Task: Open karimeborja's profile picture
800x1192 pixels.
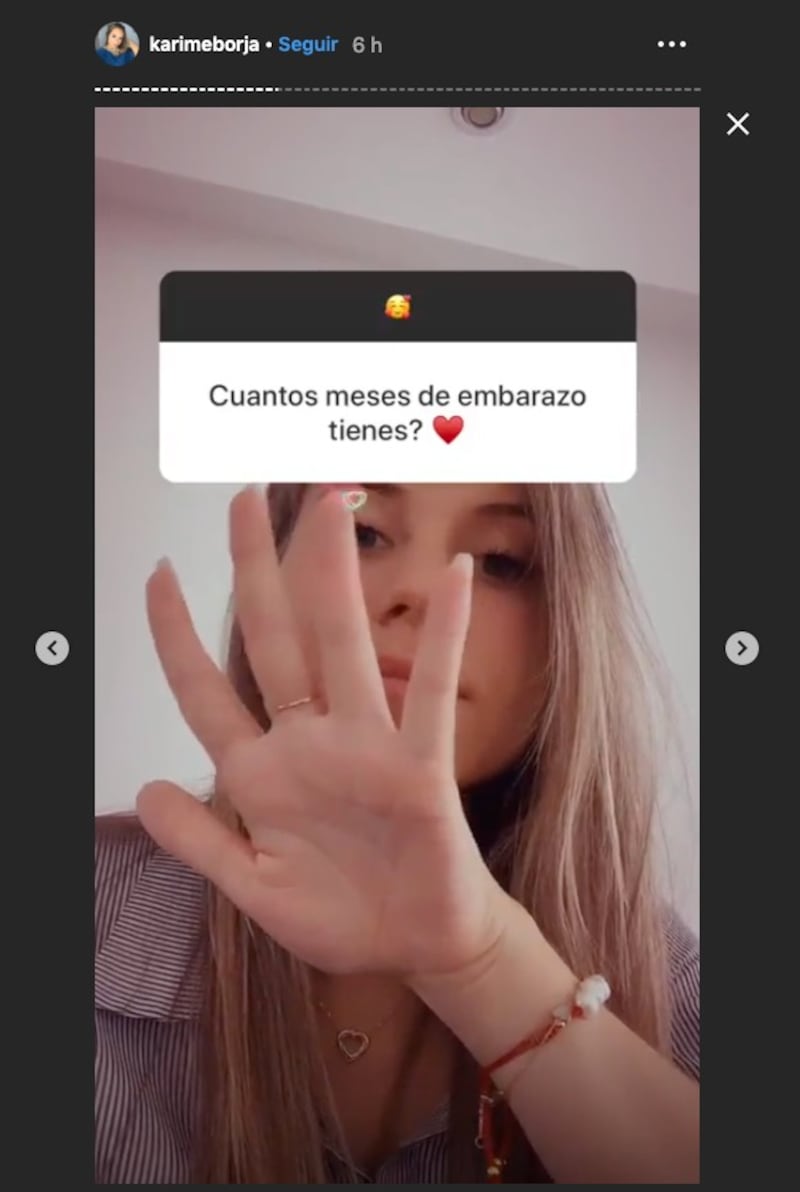Action: 116,44
